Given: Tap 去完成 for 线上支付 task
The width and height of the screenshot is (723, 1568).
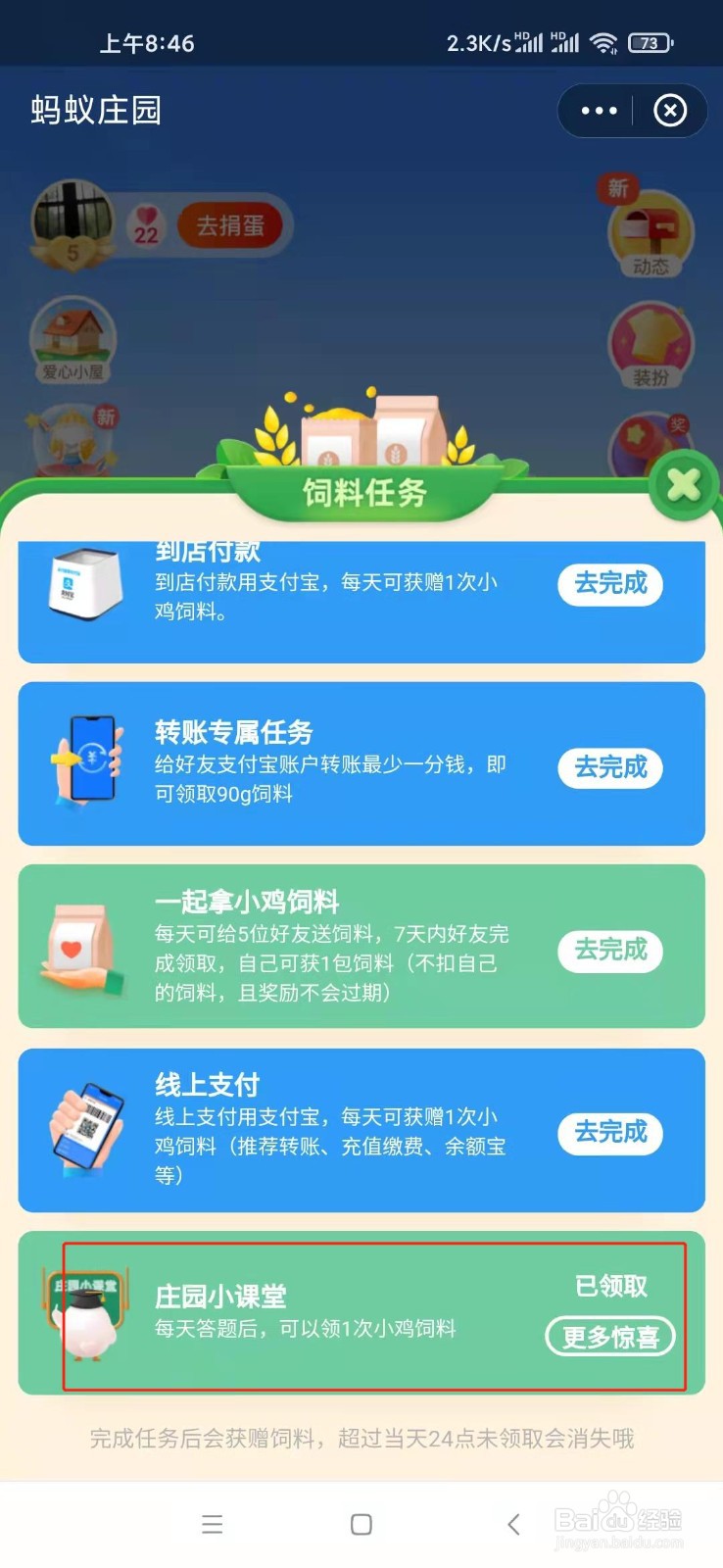Looking at the screenshot, I should click(609, 1133).
